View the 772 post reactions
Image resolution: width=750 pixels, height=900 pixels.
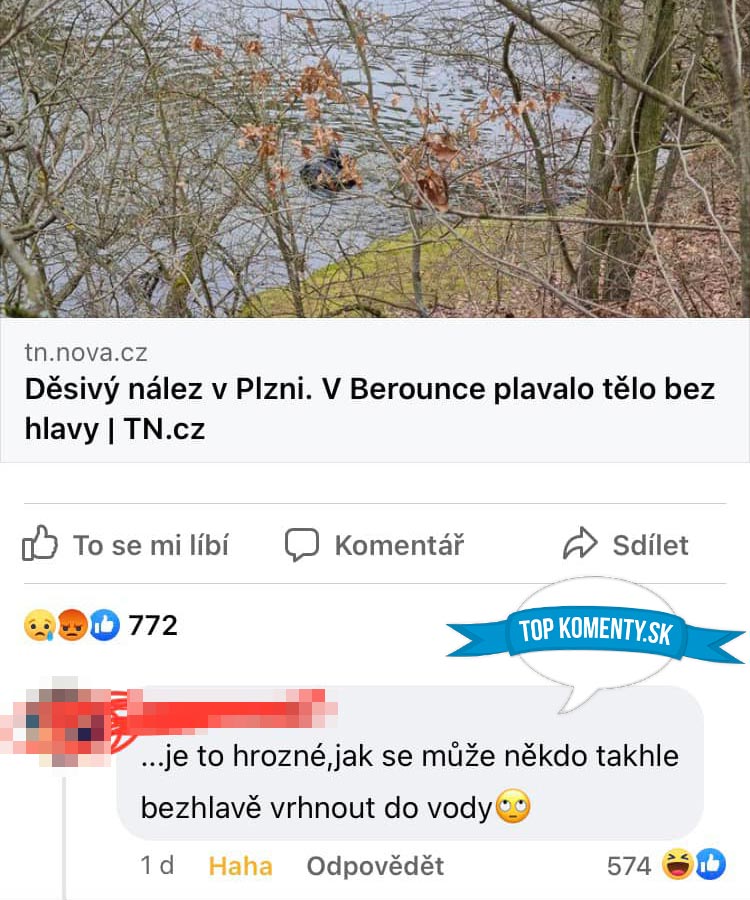(x=100, y=626)
